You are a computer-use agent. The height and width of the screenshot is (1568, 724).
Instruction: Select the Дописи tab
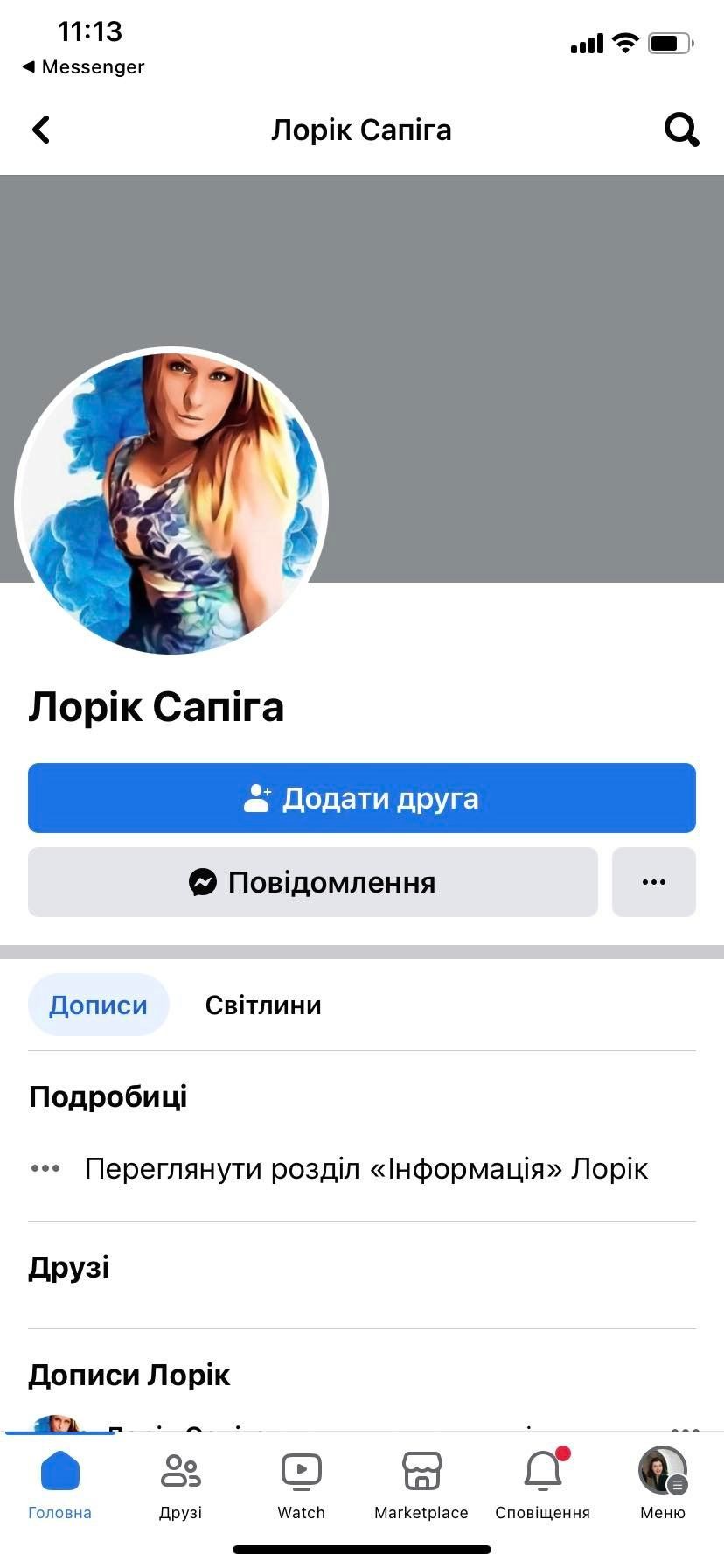(98, 1004)
